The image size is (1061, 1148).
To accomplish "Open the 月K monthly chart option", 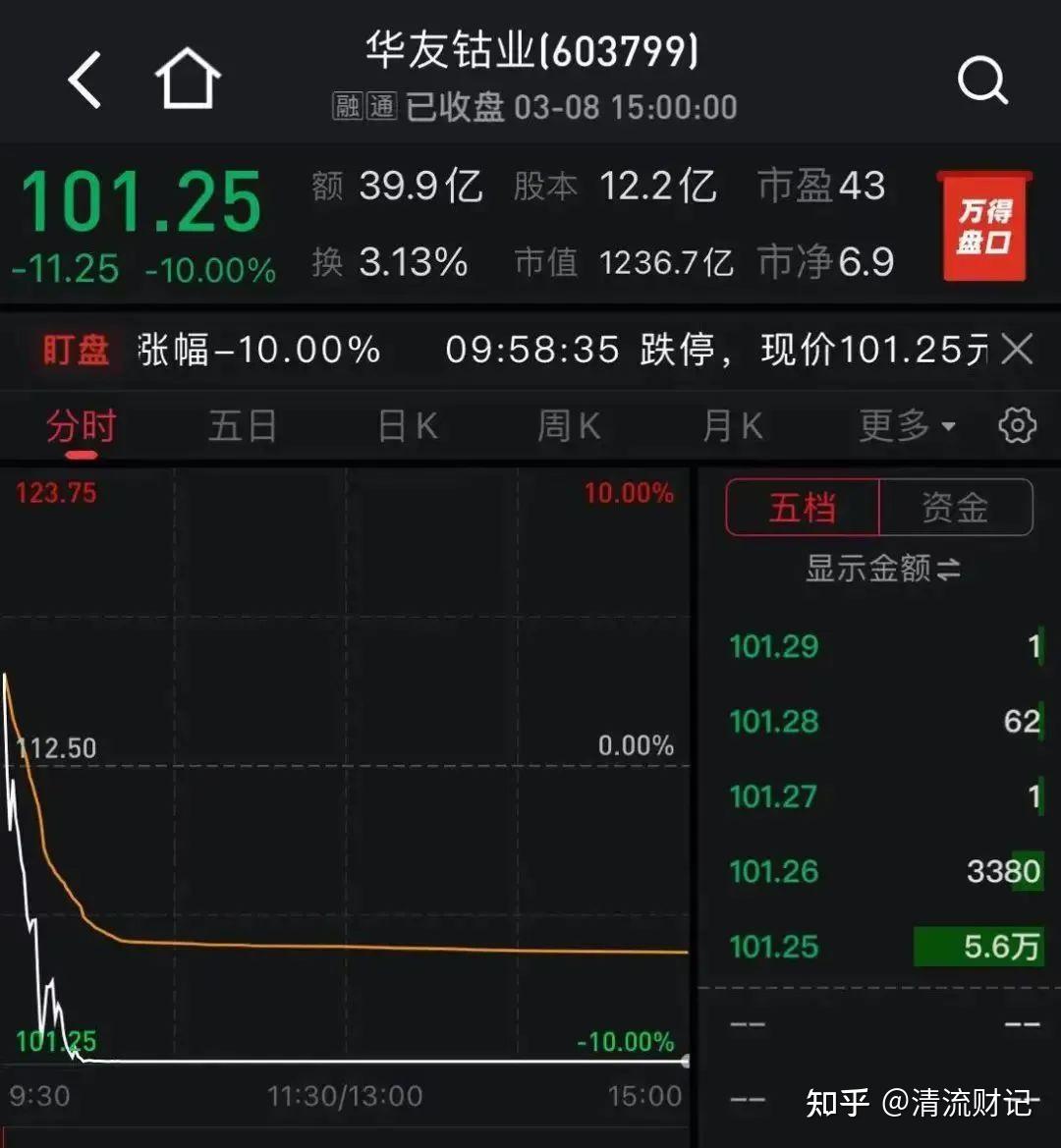I will 730,425.
